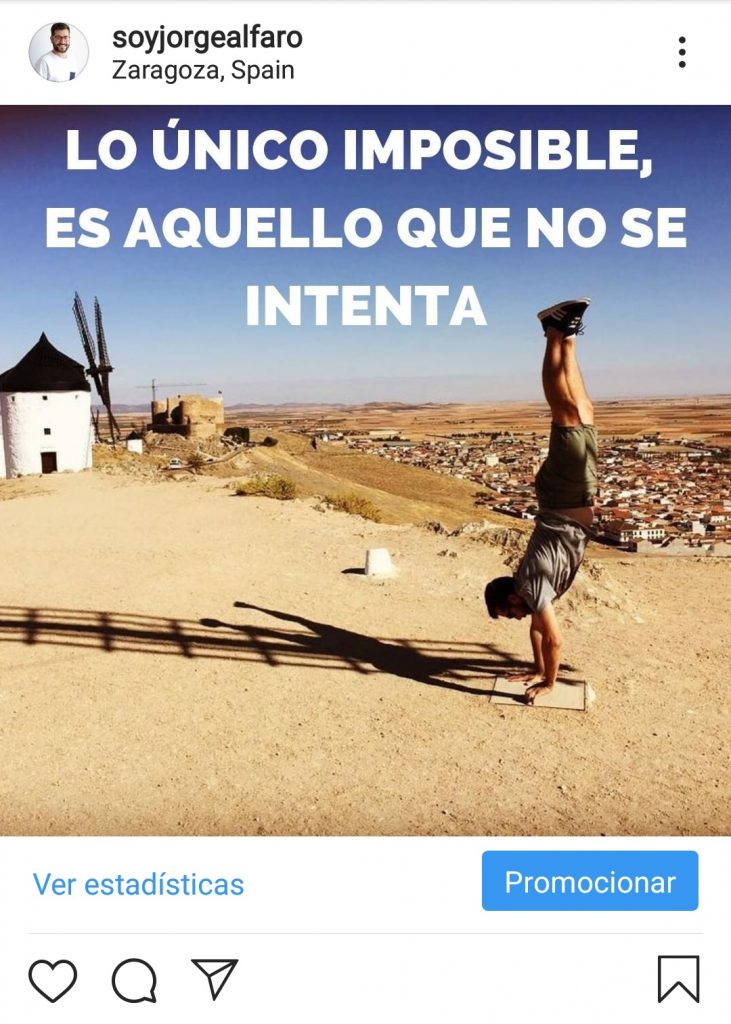Like this post with the heart

(x=52, y=980)
